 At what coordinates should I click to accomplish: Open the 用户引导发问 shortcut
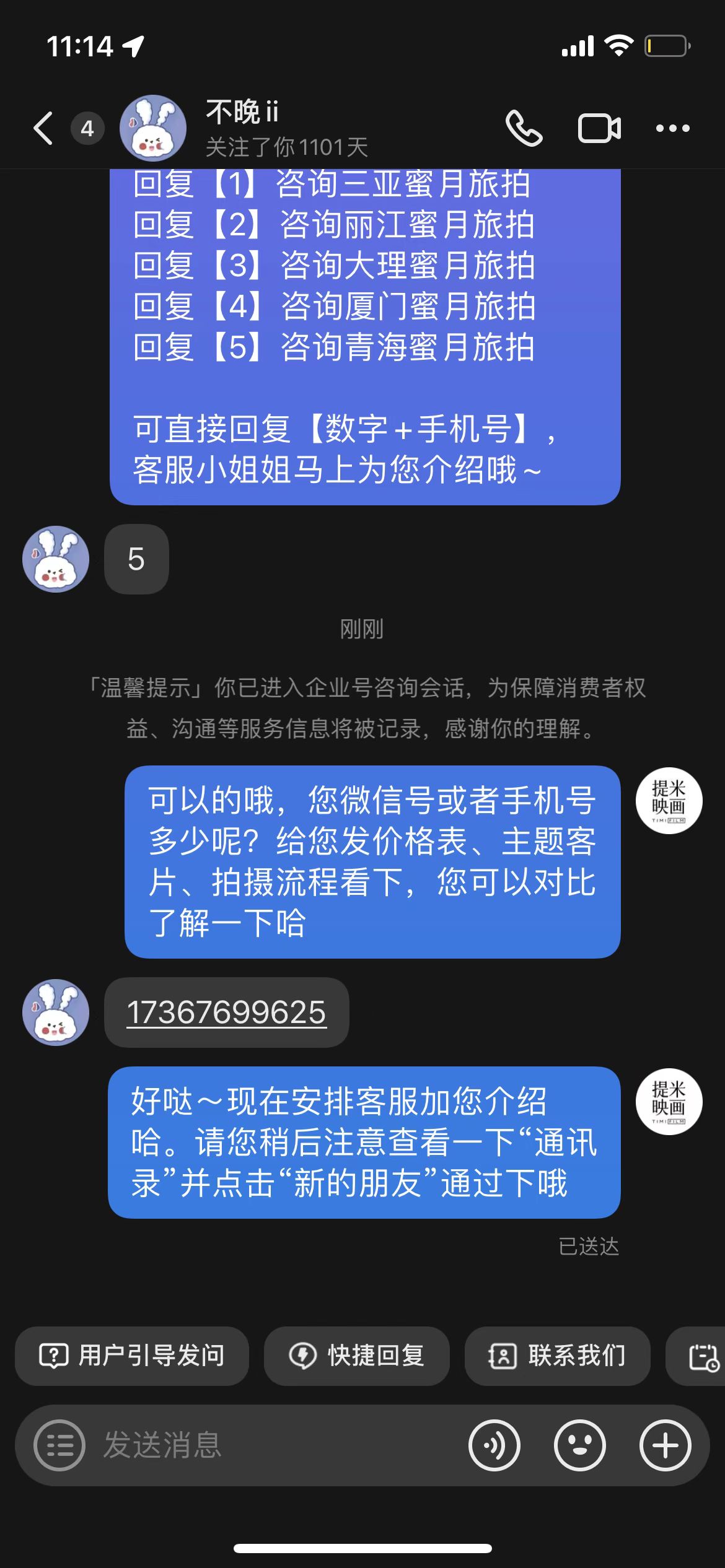[132, 1356]
